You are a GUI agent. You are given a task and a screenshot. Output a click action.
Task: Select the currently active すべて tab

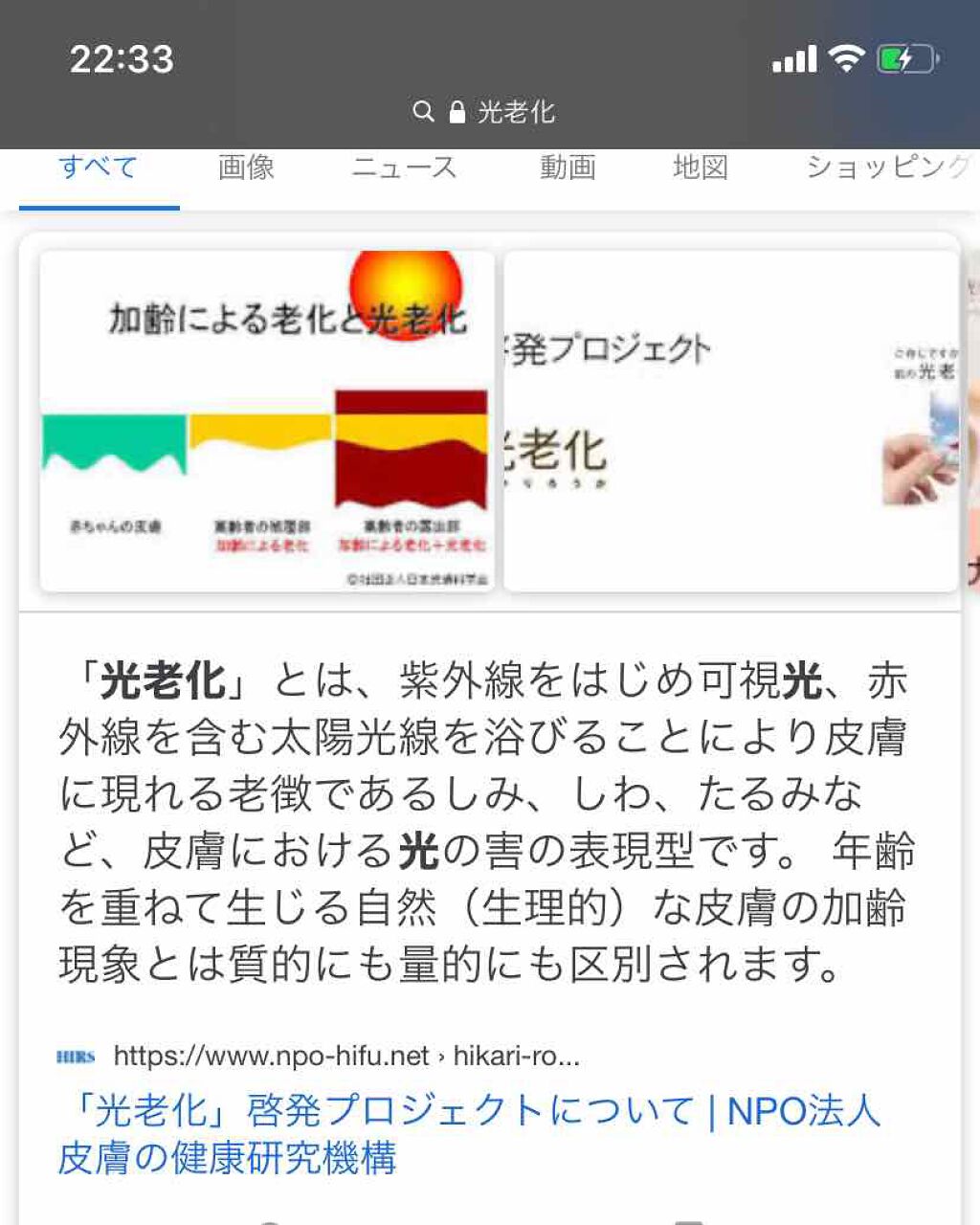pos(98,167)
